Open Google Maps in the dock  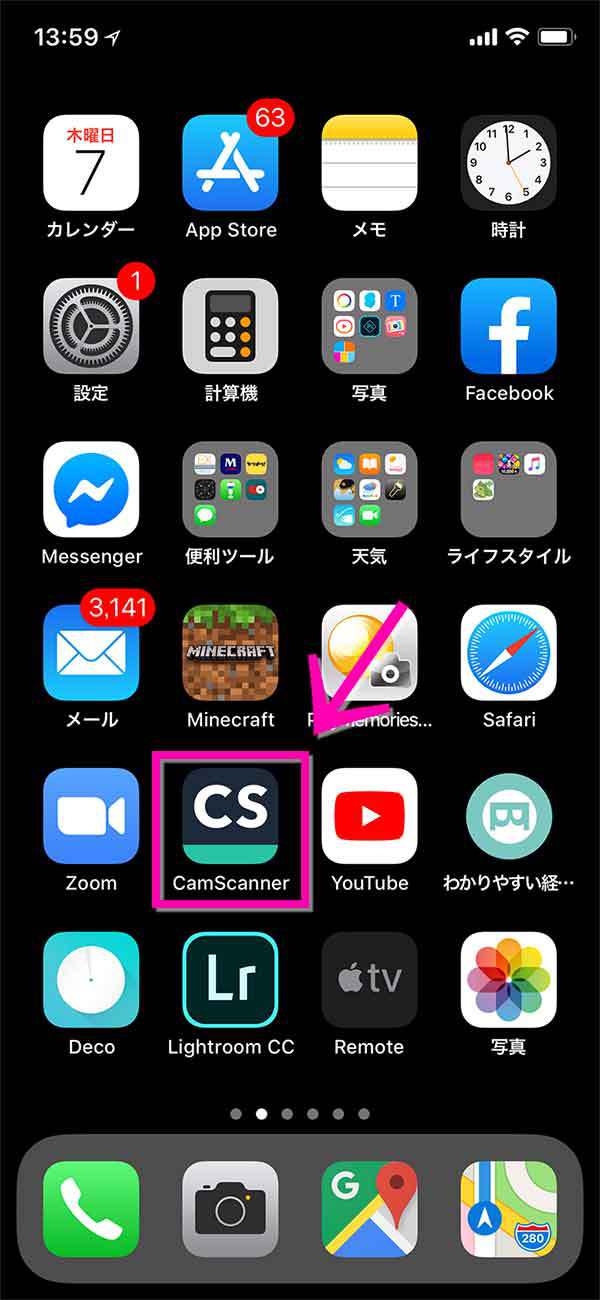(x=369, y=1209)
